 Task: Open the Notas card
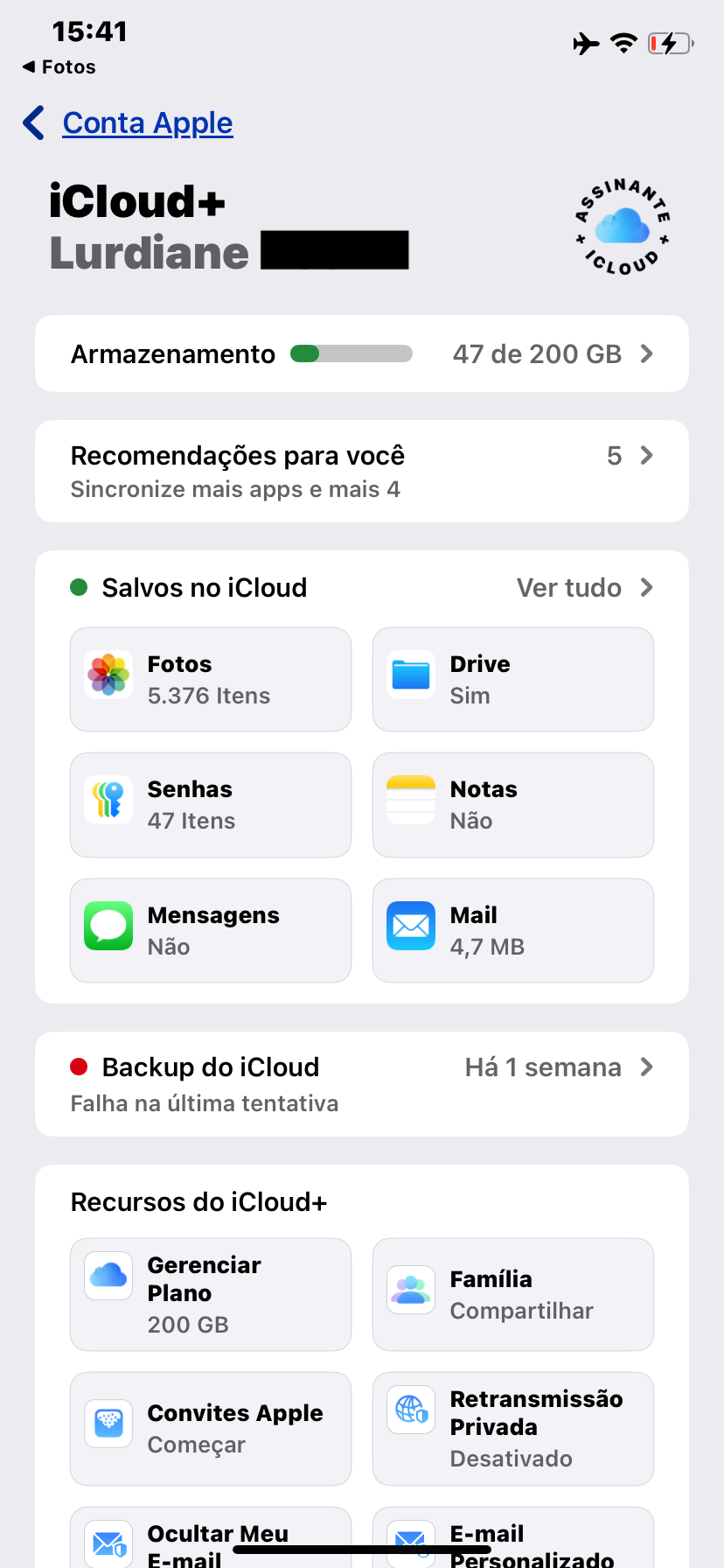[x=512, y=805]
